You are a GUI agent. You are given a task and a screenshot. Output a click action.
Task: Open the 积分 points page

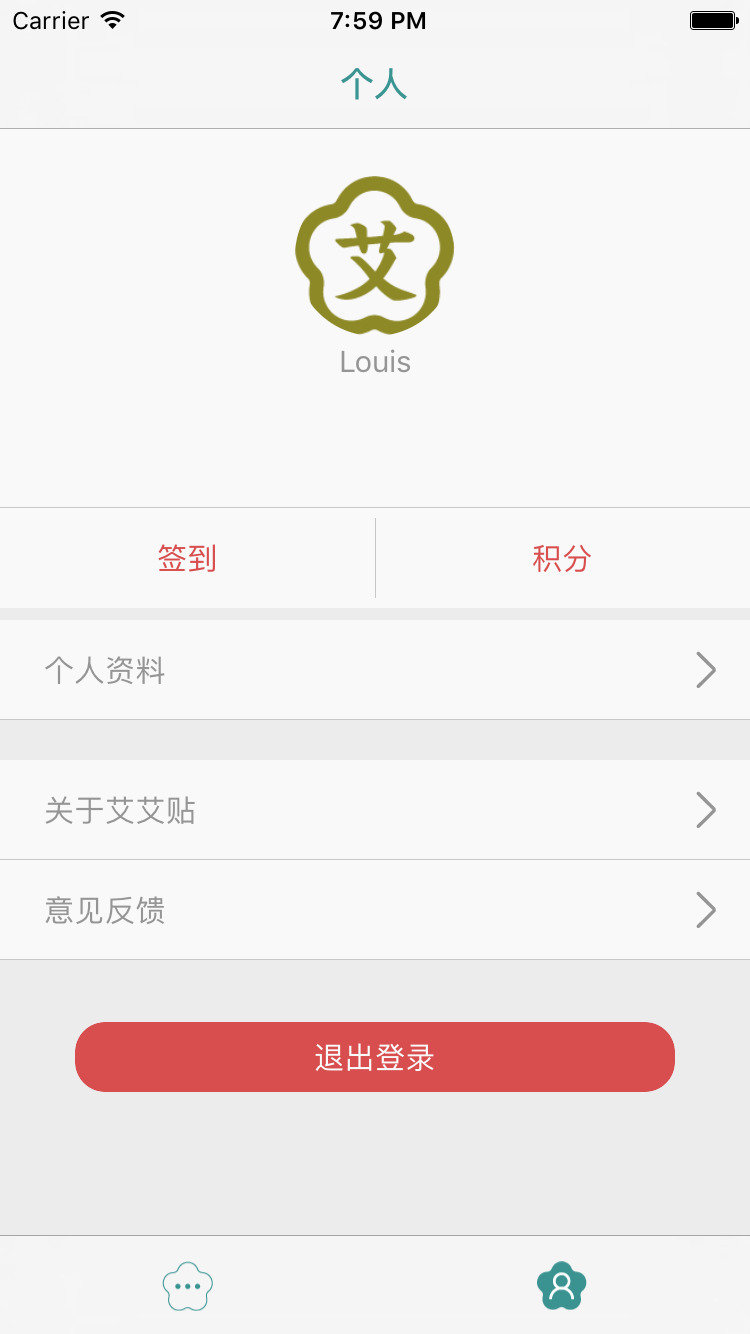[x=562, y=558]
